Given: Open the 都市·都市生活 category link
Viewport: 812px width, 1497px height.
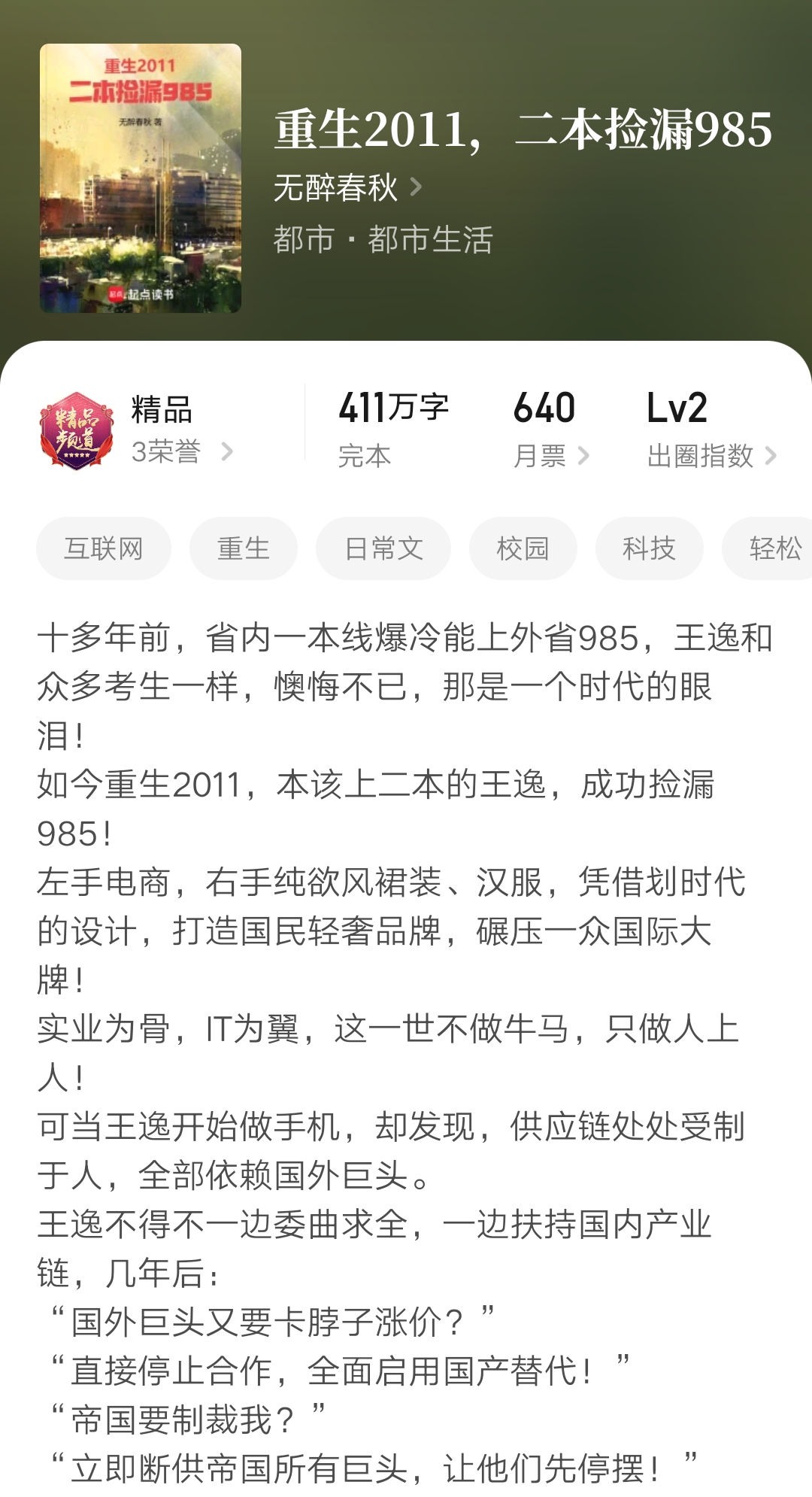Looking at the screenshot, I should click(382, 239).
